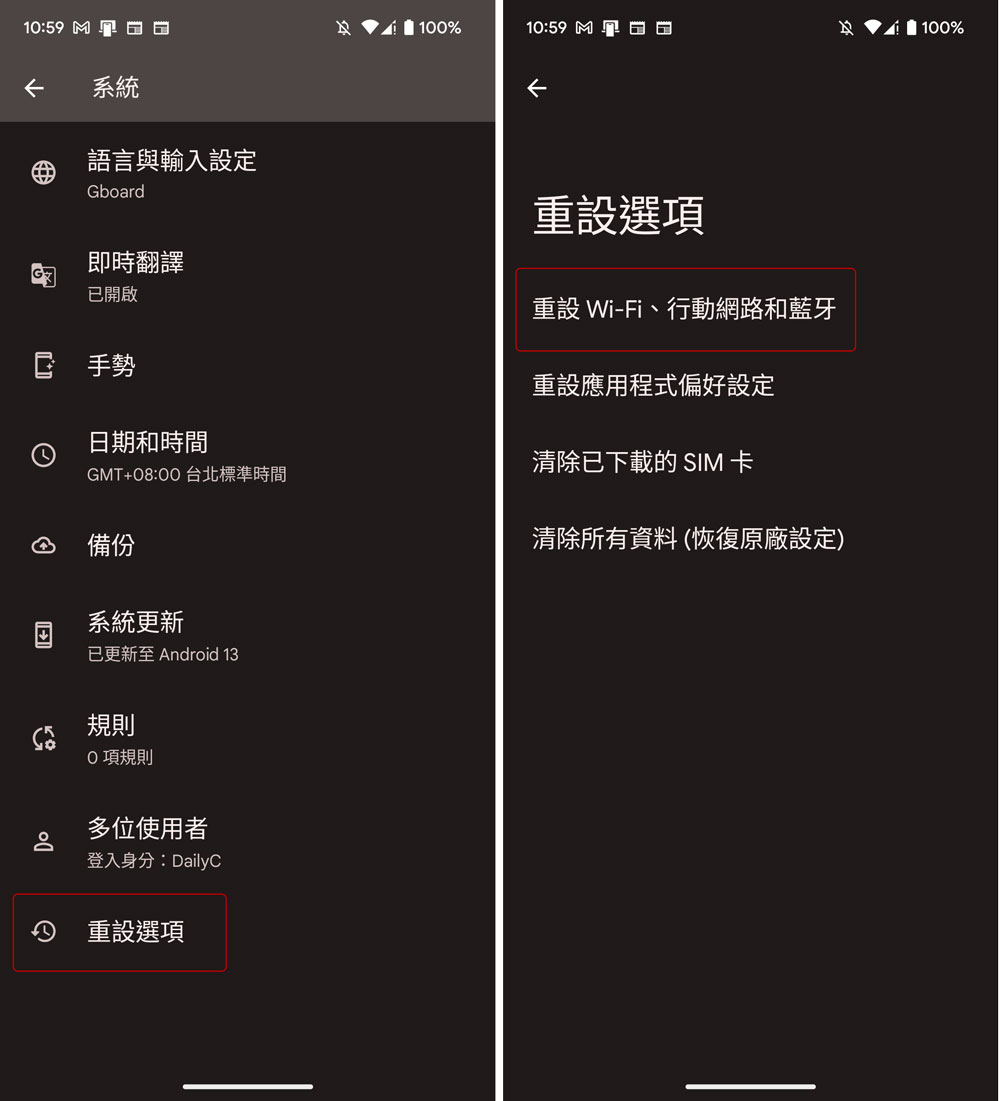This screenshot has height=1101, width=1000.
Task: Go back from the 重設選項 page
Action: pyautogui.click(x=537, y=88)
